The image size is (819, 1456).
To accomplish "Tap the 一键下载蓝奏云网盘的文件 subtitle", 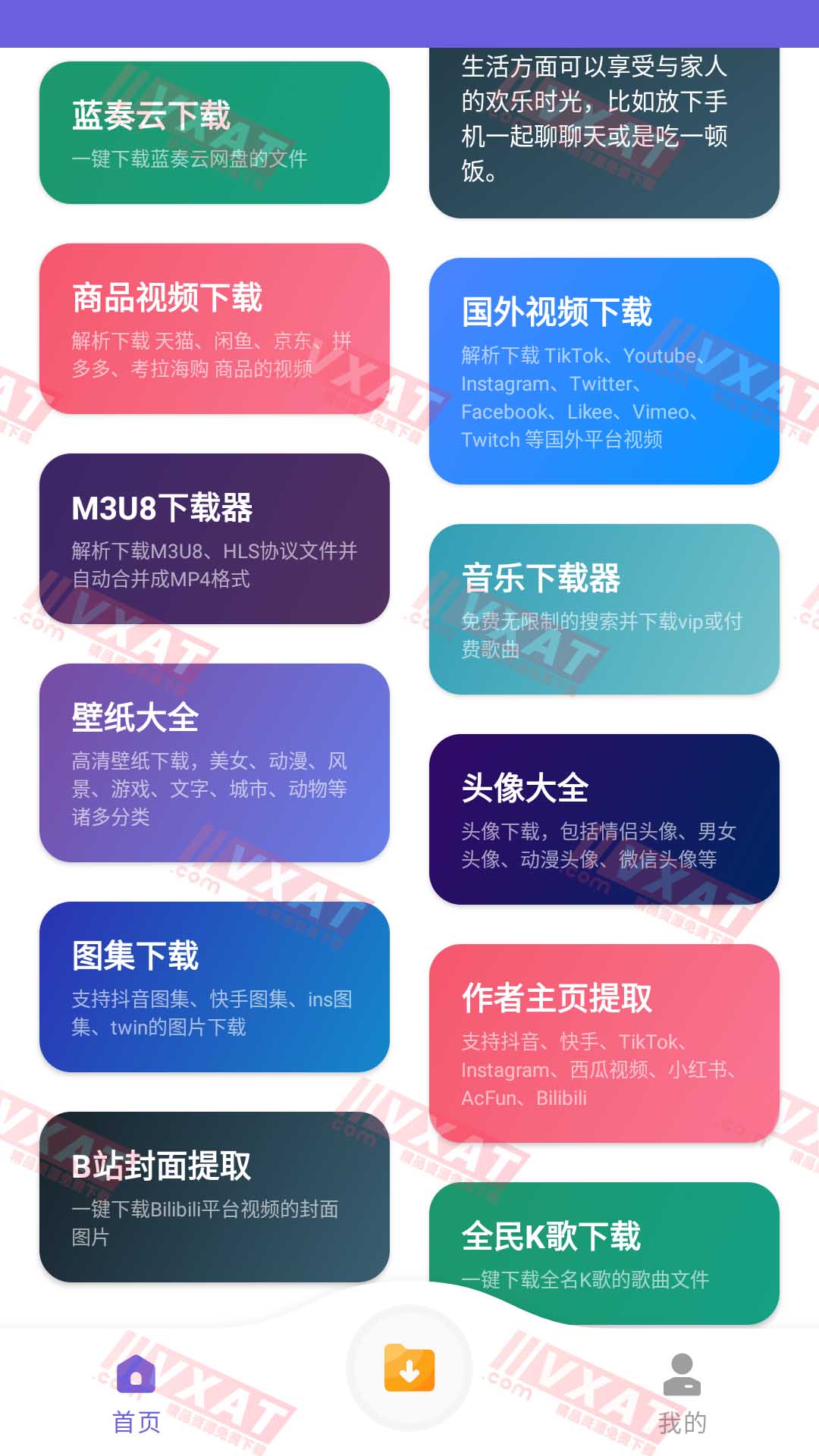I will point(190,159).
